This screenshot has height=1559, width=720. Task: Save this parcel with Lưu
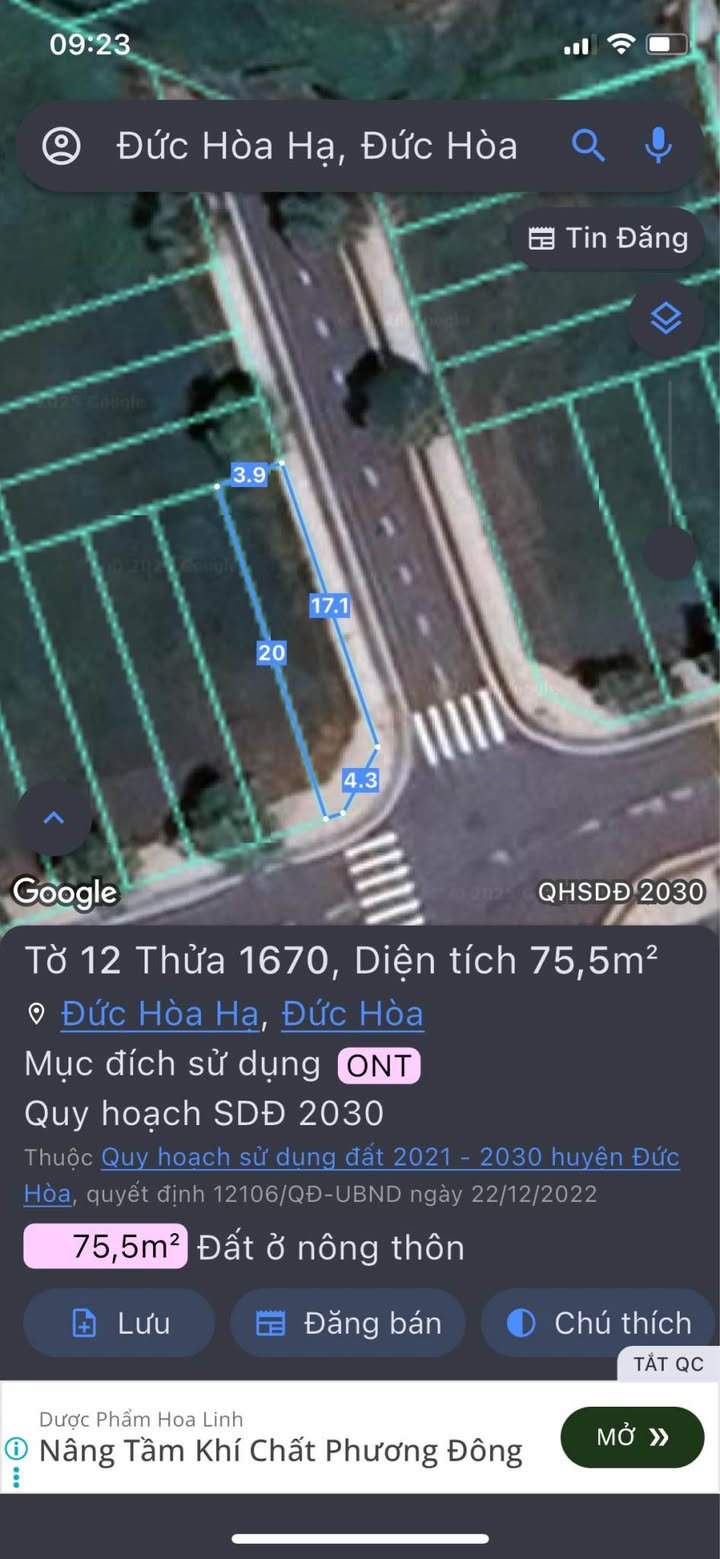pyautogui.click(x=119, y=1323)
